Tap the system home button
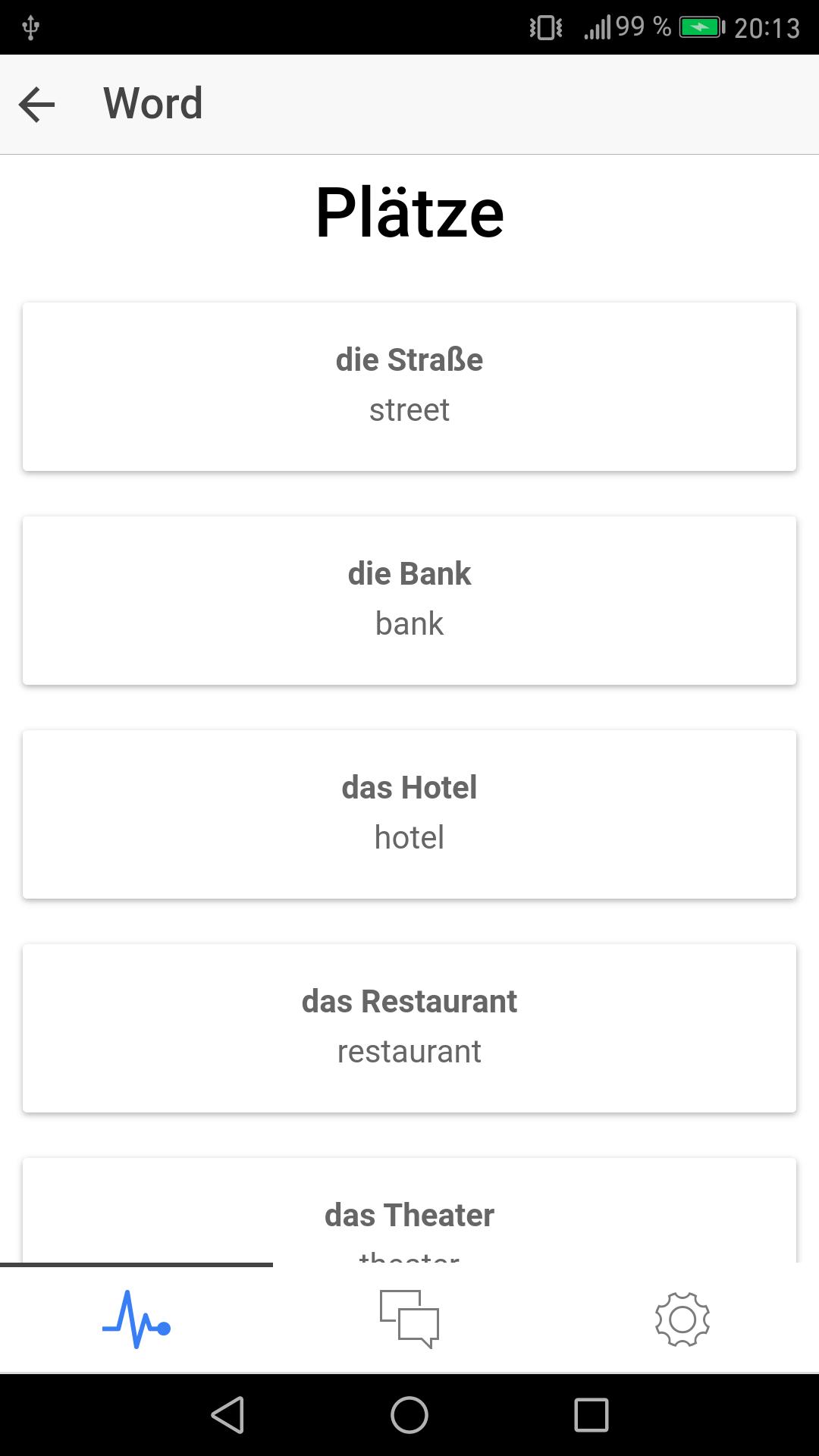819x1456 pixels. click(409, 1415)
